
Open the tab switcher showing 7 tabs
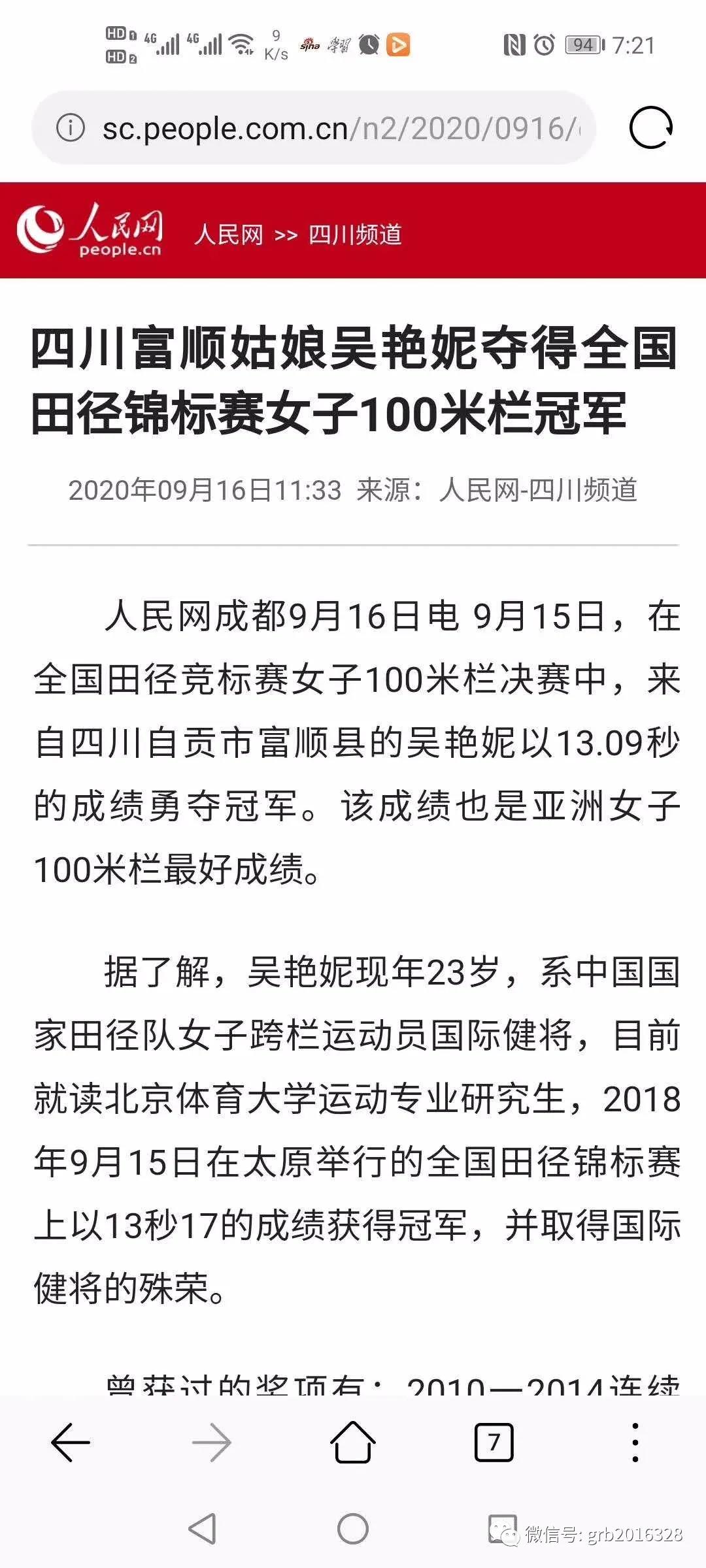pyautogui.click(x=494, y=1441)
